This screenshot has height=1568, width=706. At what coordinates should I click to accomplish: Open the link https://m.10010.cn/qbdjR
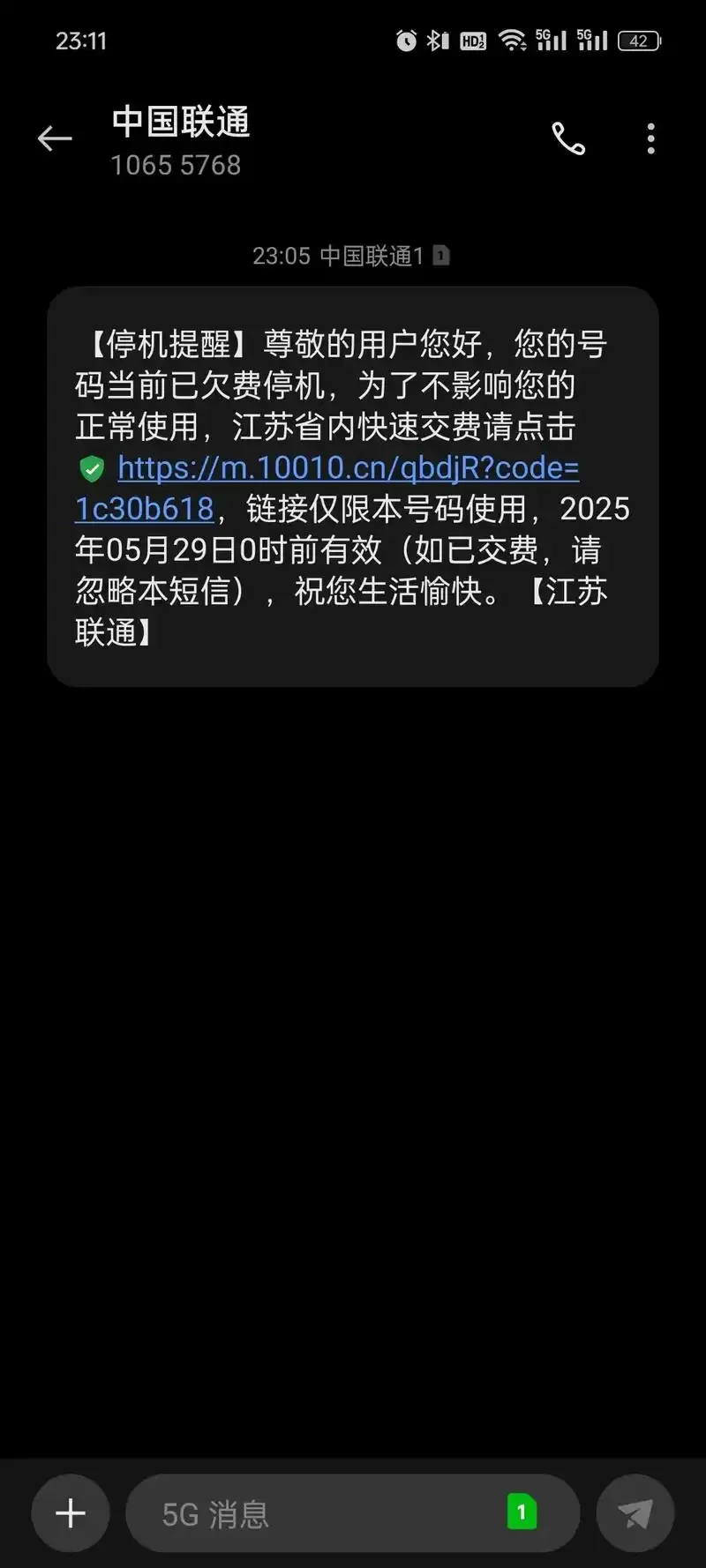click(x=348, y=468)
